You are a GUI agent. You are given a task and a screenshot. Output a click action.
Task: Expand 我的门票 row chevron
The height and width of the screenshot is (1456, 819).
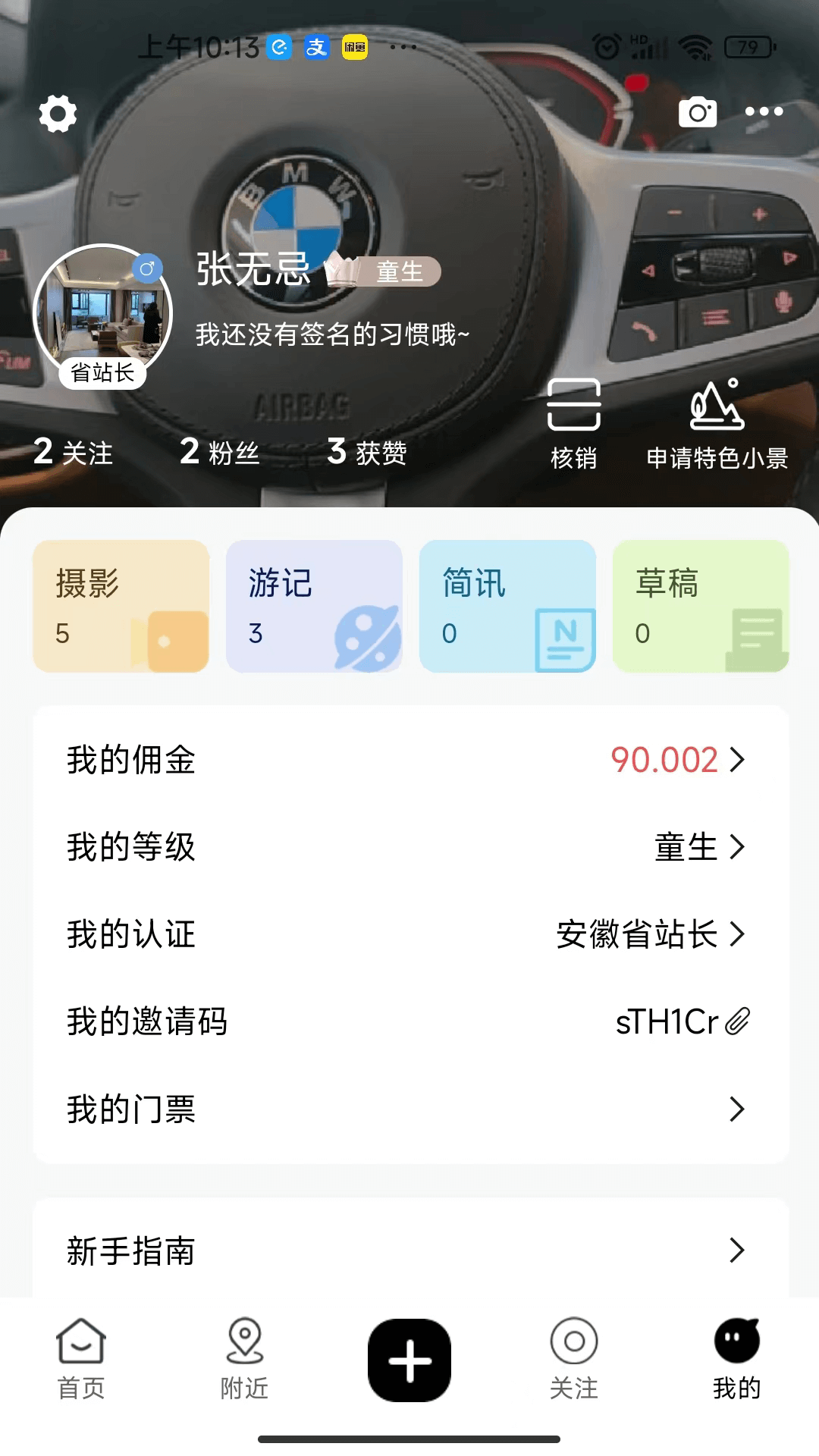click(x=736, y=1110)
